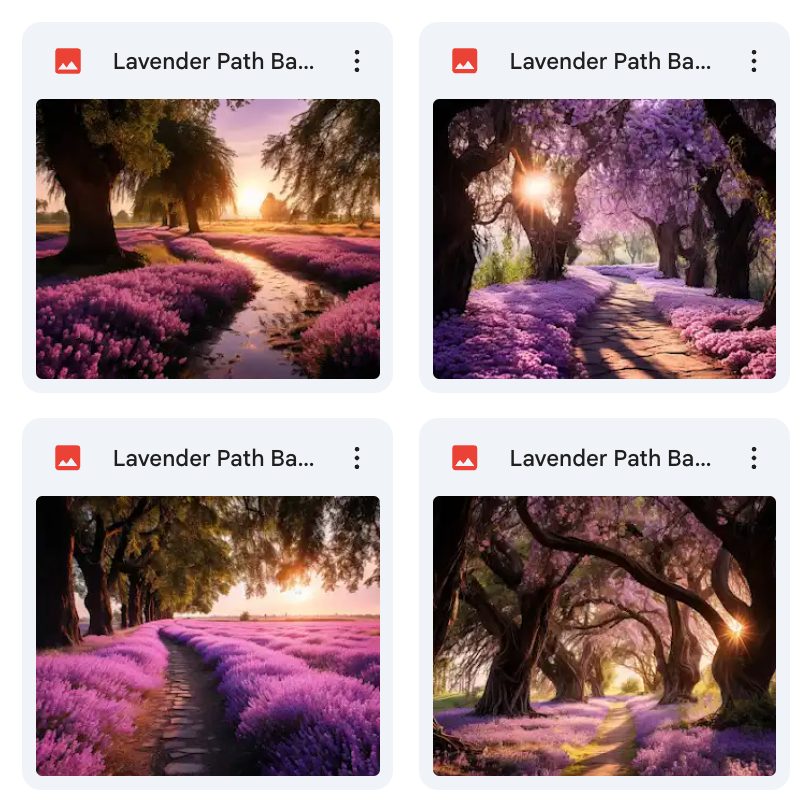Open more options for the purple blossom trees file
The height and width of the screenshot is (792, 804).
(754, 61)
